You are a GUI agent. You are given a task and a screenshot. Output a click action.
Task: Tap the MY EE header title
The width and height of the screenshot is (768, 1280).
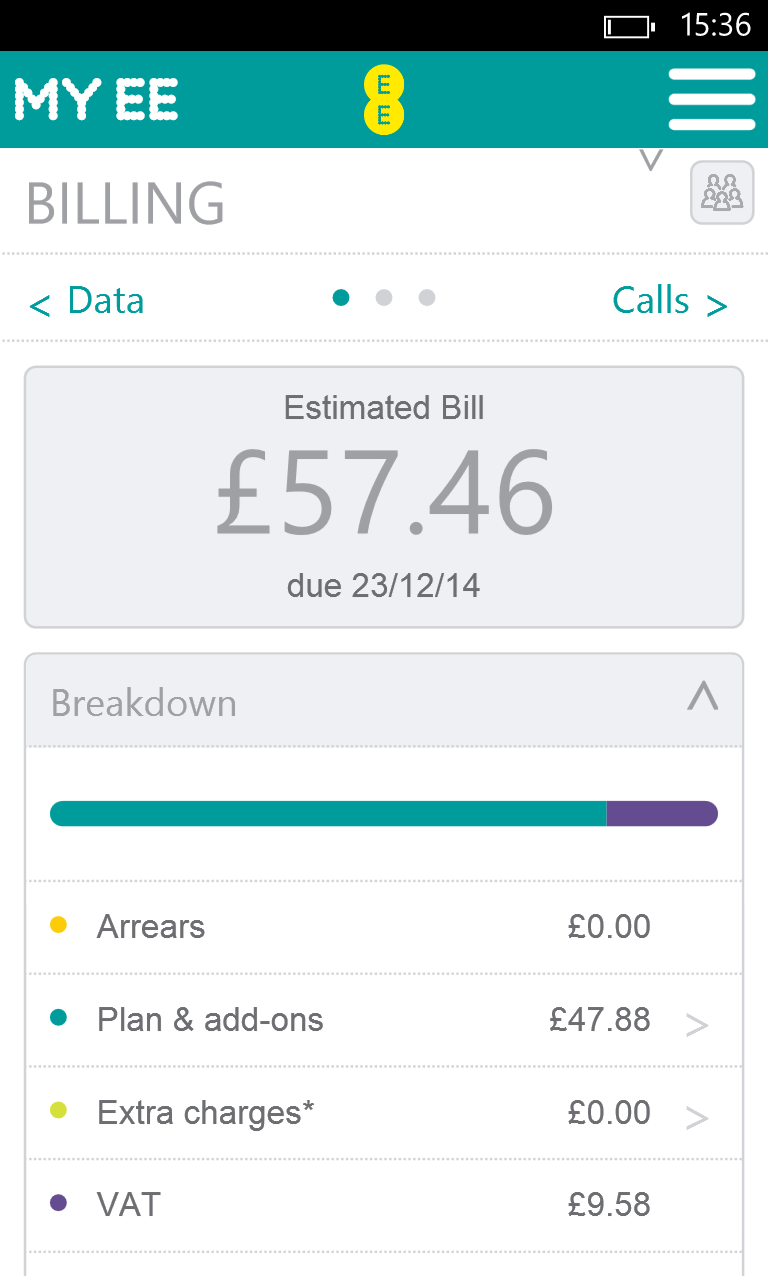point(95,99)
